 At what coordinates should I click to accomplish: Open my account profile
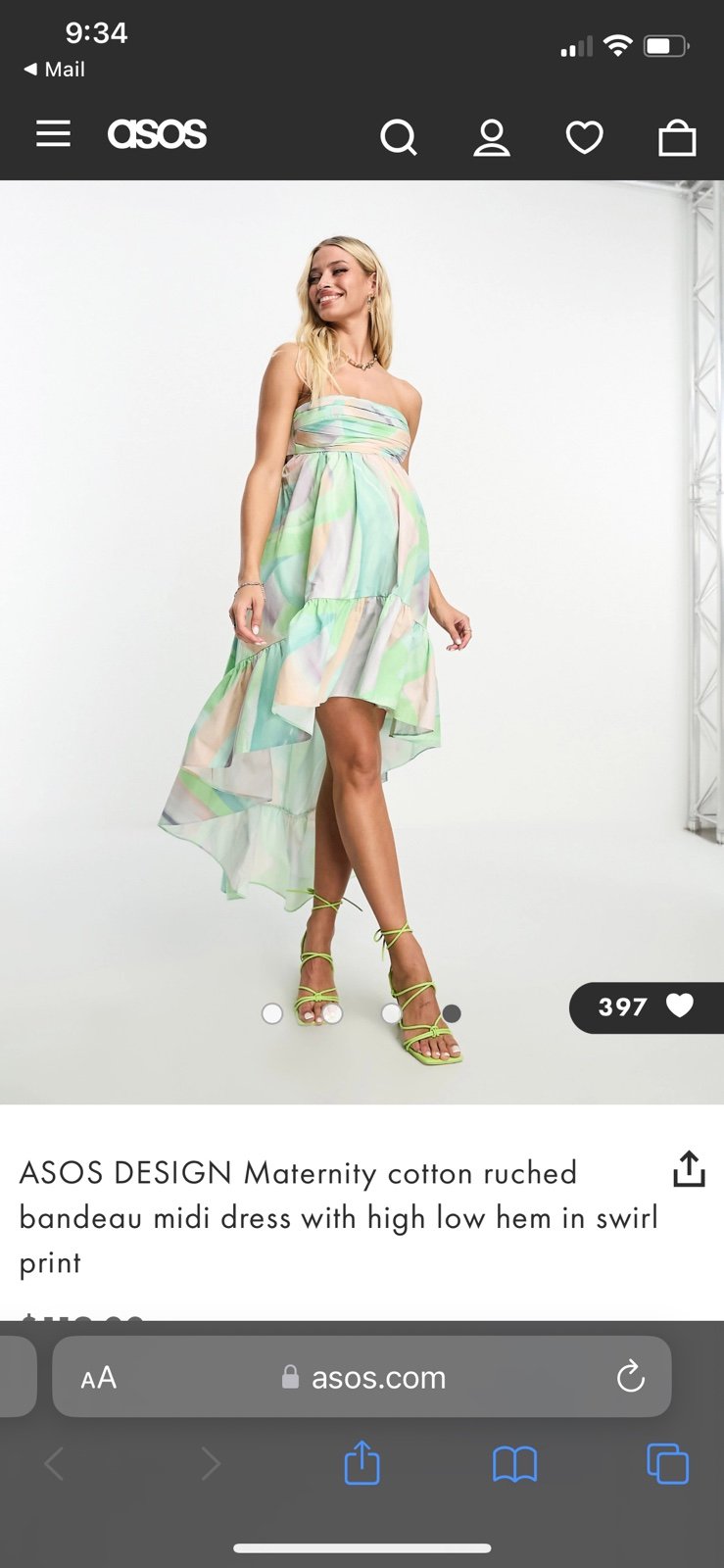(x=492, y=137)
